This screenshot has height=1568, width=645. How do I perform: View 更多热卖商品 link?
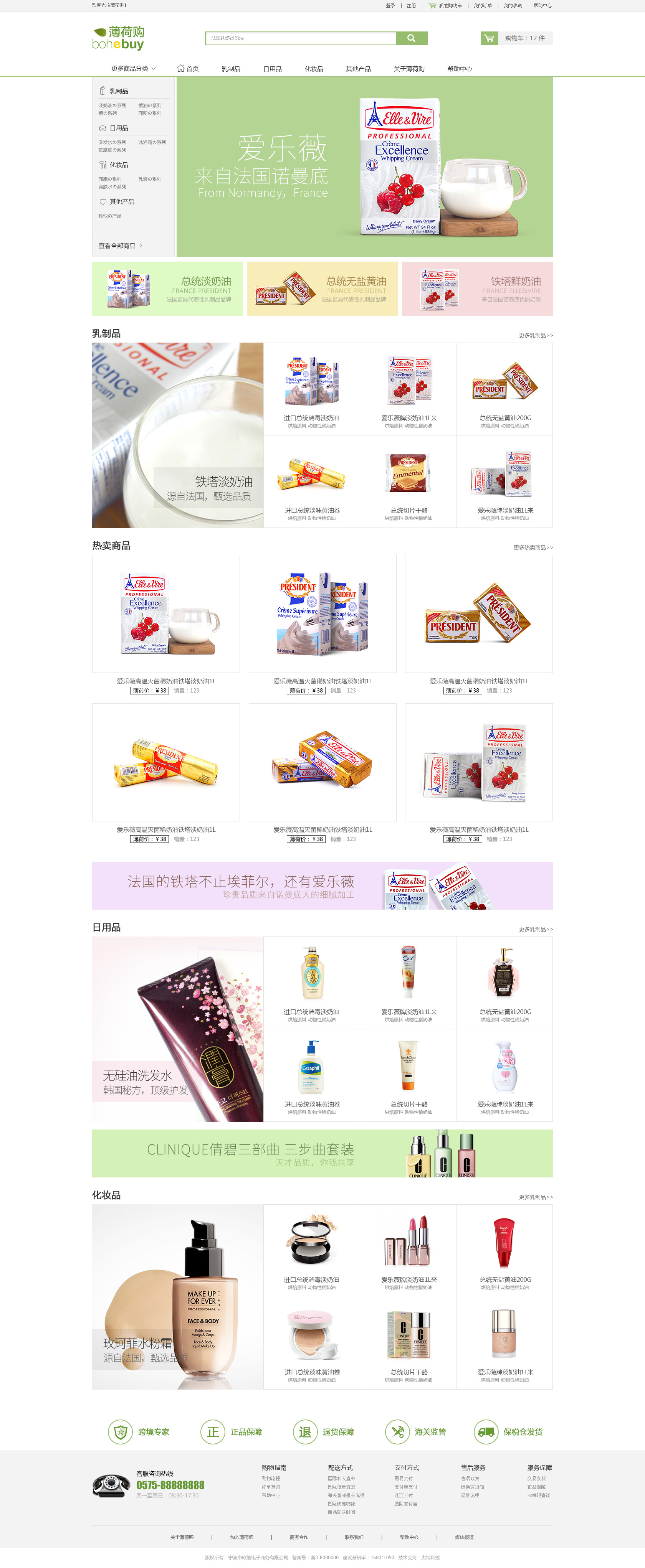[x=533, y=547]
